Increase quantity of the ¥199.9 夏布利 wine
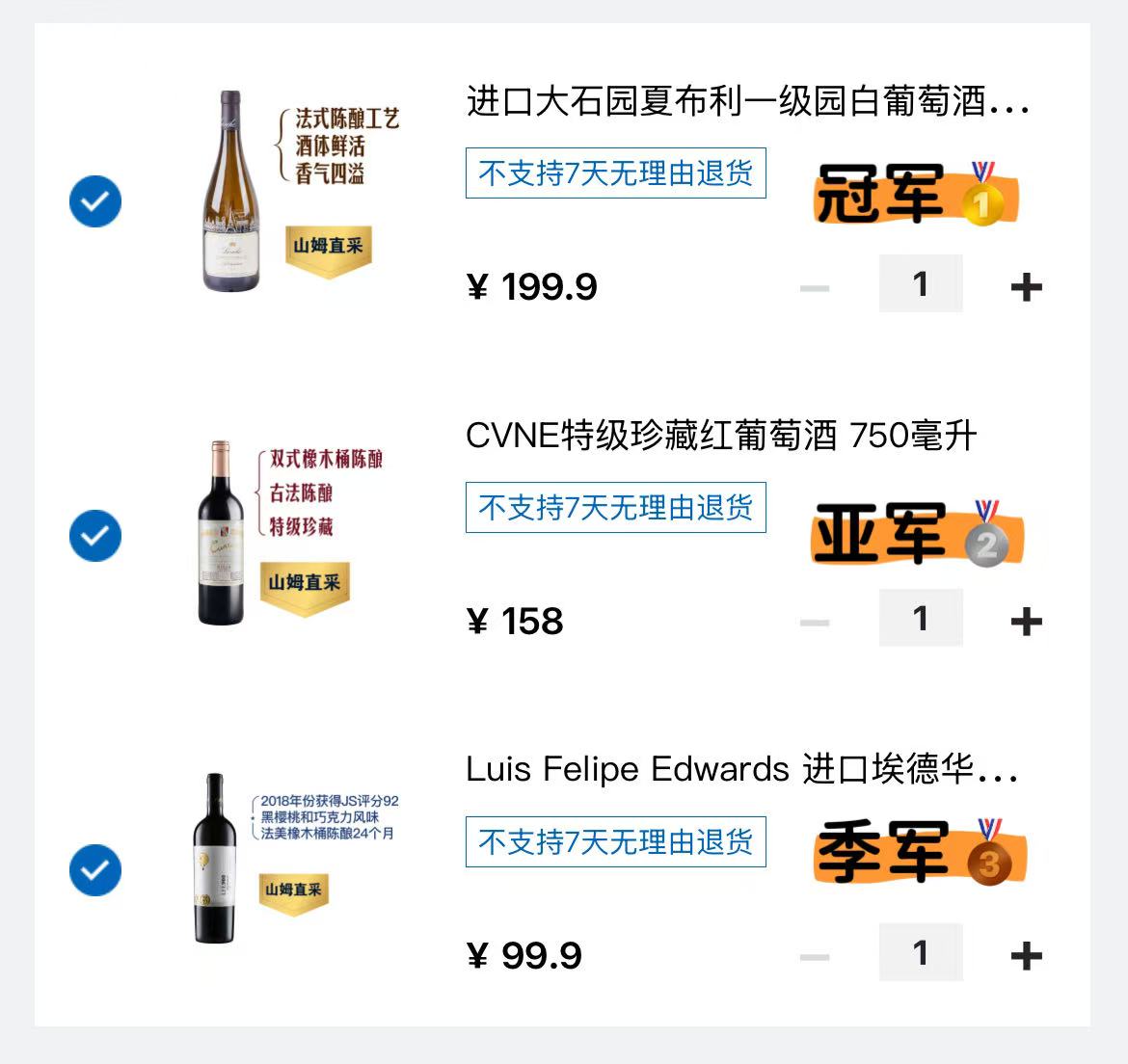The width and height of the screenshot is (1128, 1064). [1026, 286]
